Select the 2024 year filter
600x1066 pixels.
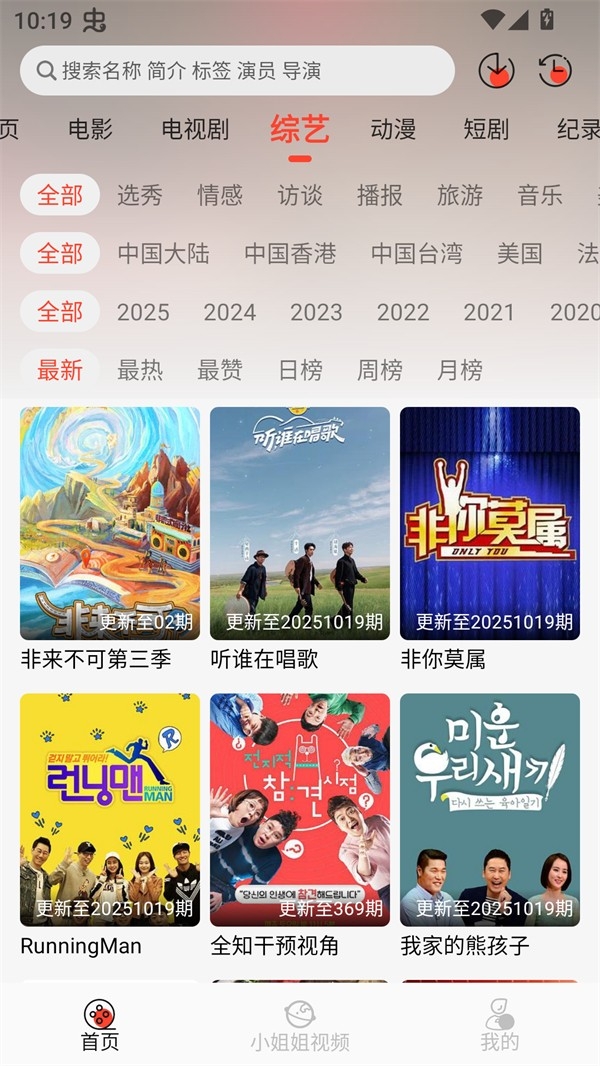point(230,312)
